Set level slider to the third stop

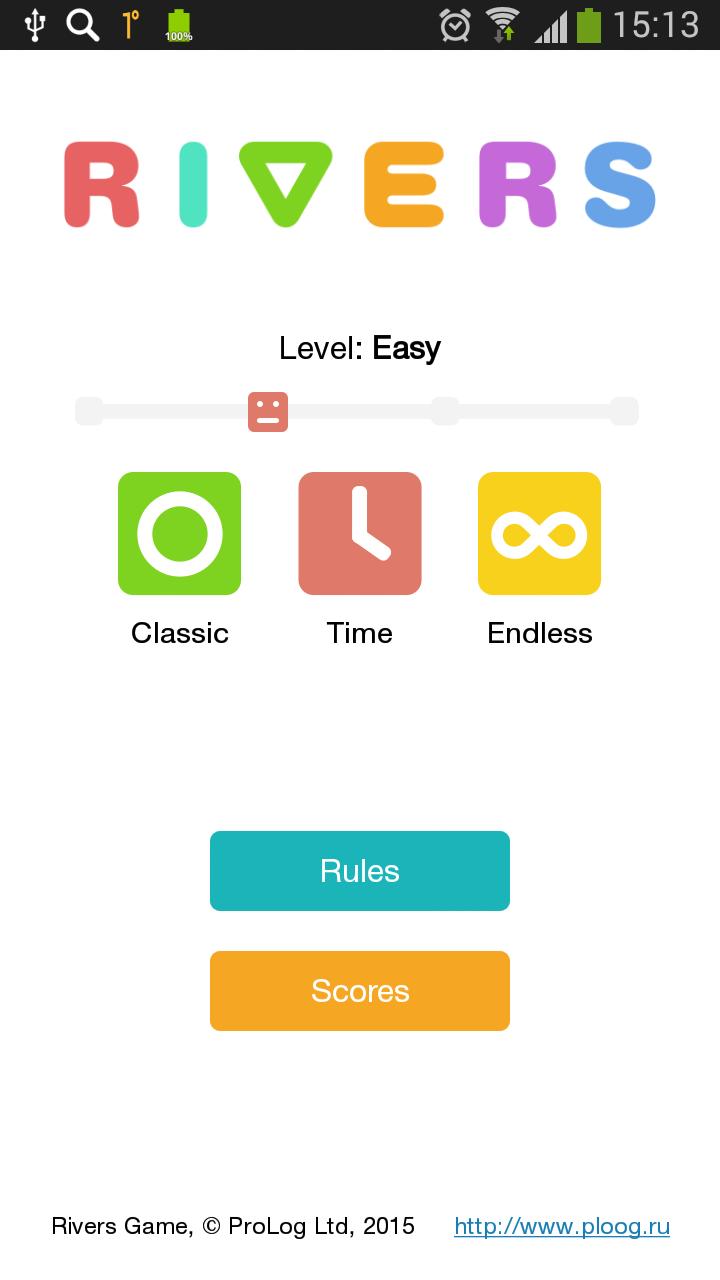click(445, 411)
